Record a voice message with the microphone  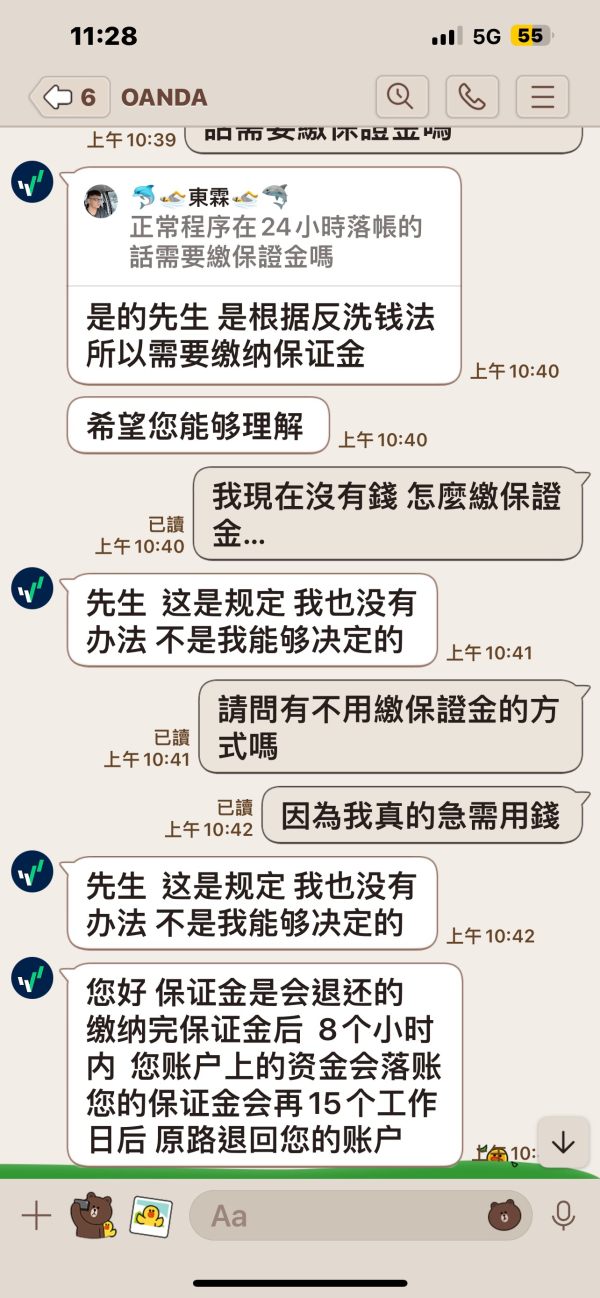click(564, 1215)
